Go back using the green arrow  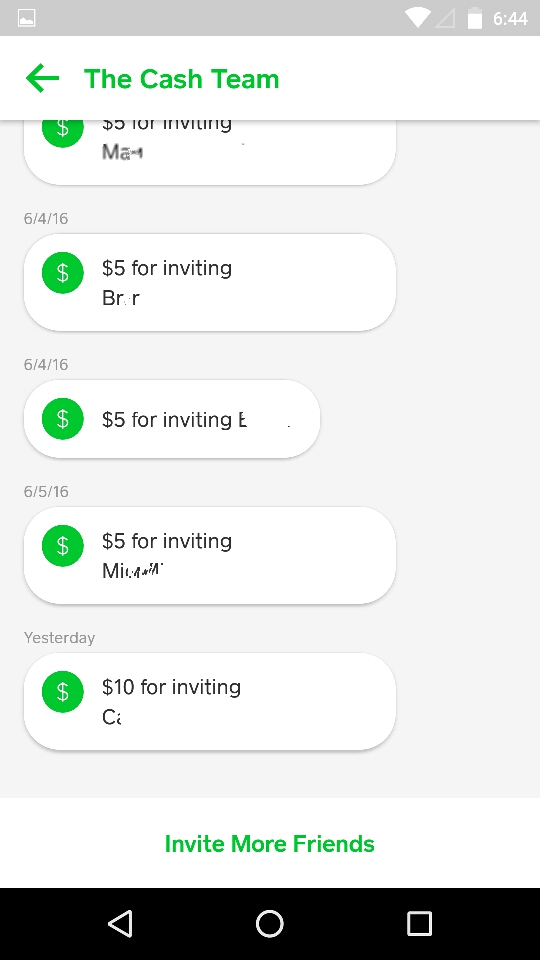pyautogui.click(x=42, y=78)
